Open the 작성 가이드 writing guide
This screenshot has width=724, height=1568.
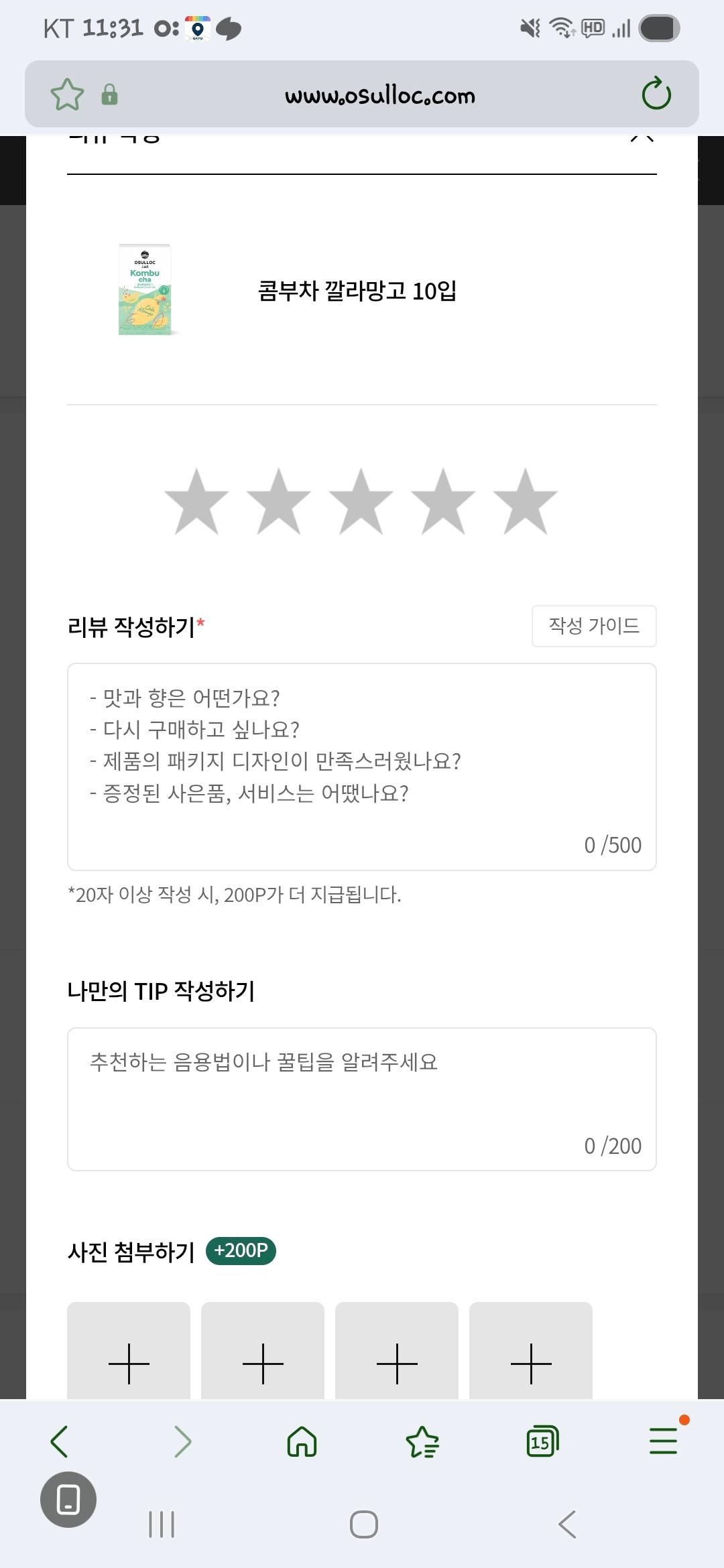(594, 626)
